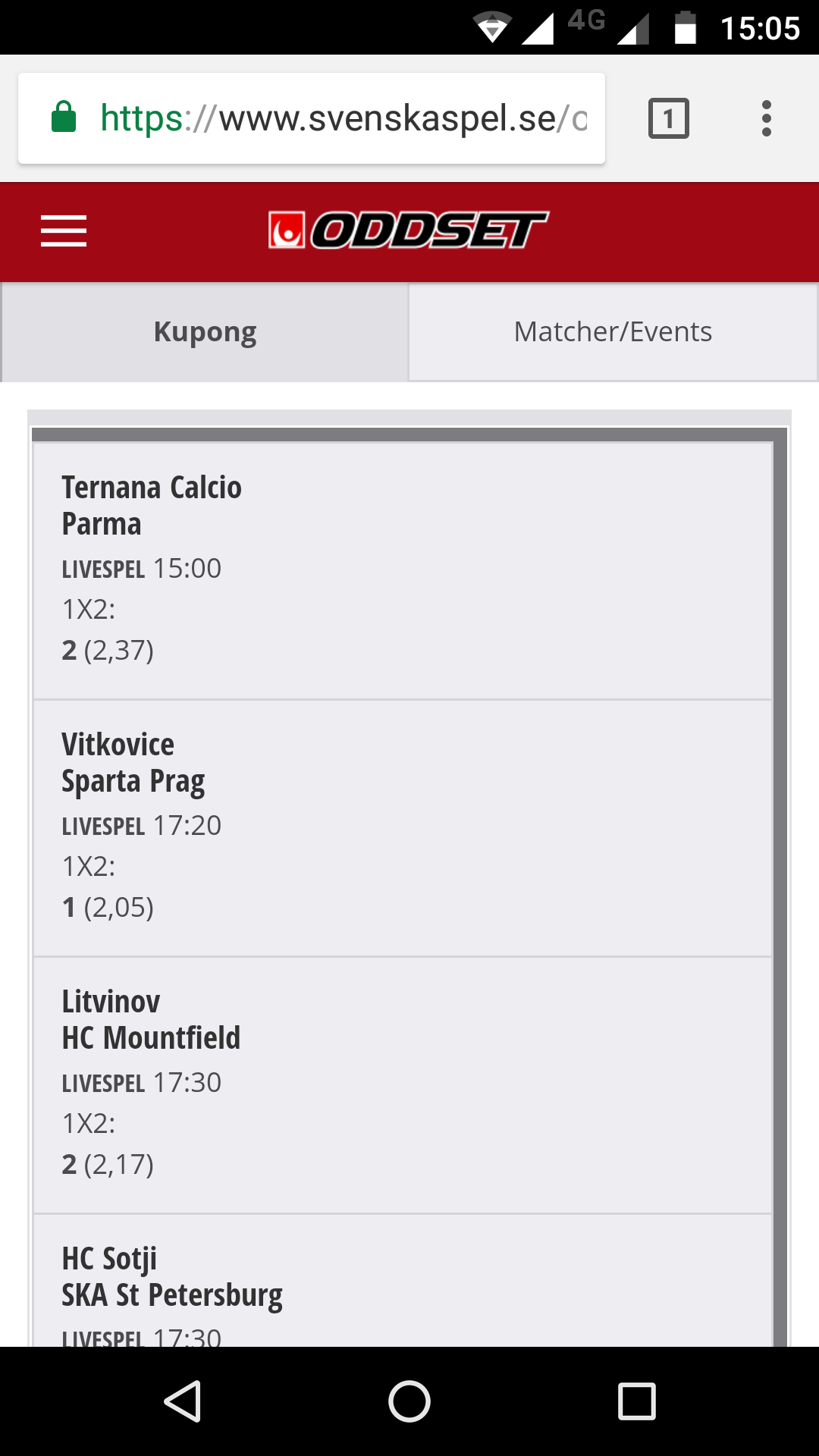Tap the browser address bar

point(312,118)
